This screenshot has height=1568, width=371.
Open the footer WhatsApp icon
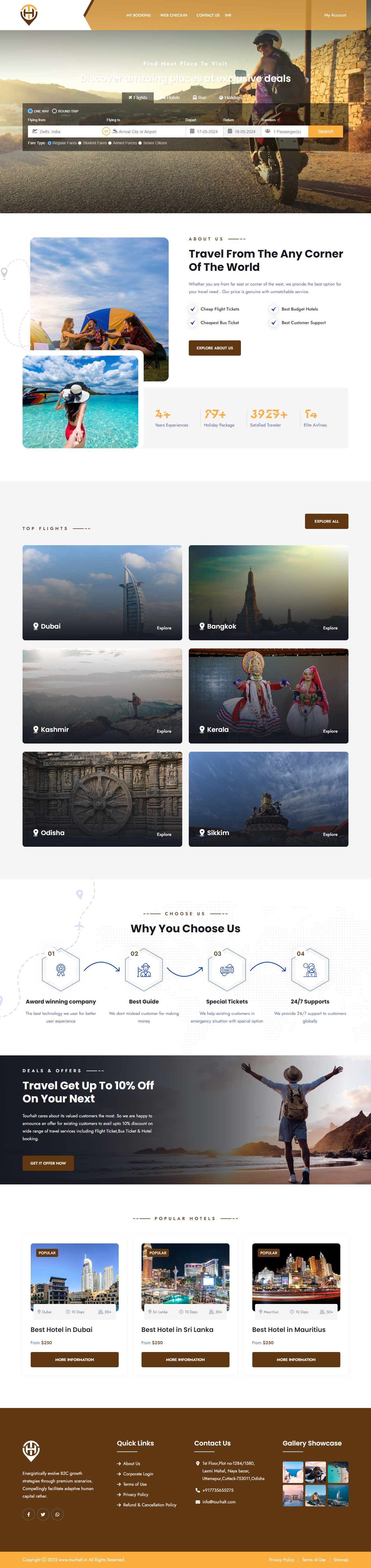pyautogui.click(x=57, y=1514)
